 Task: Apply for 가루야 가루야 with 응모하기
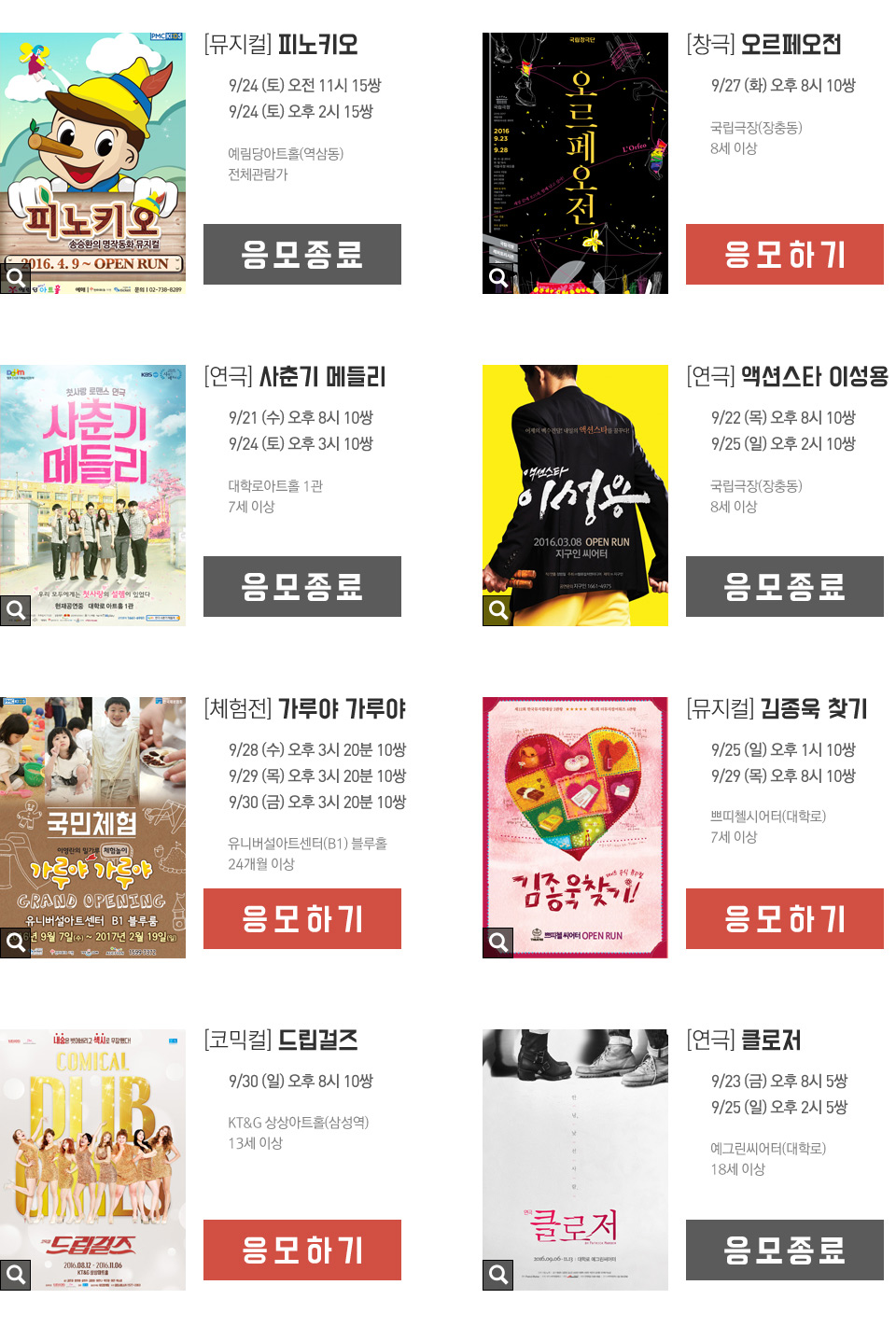(301, 918)
